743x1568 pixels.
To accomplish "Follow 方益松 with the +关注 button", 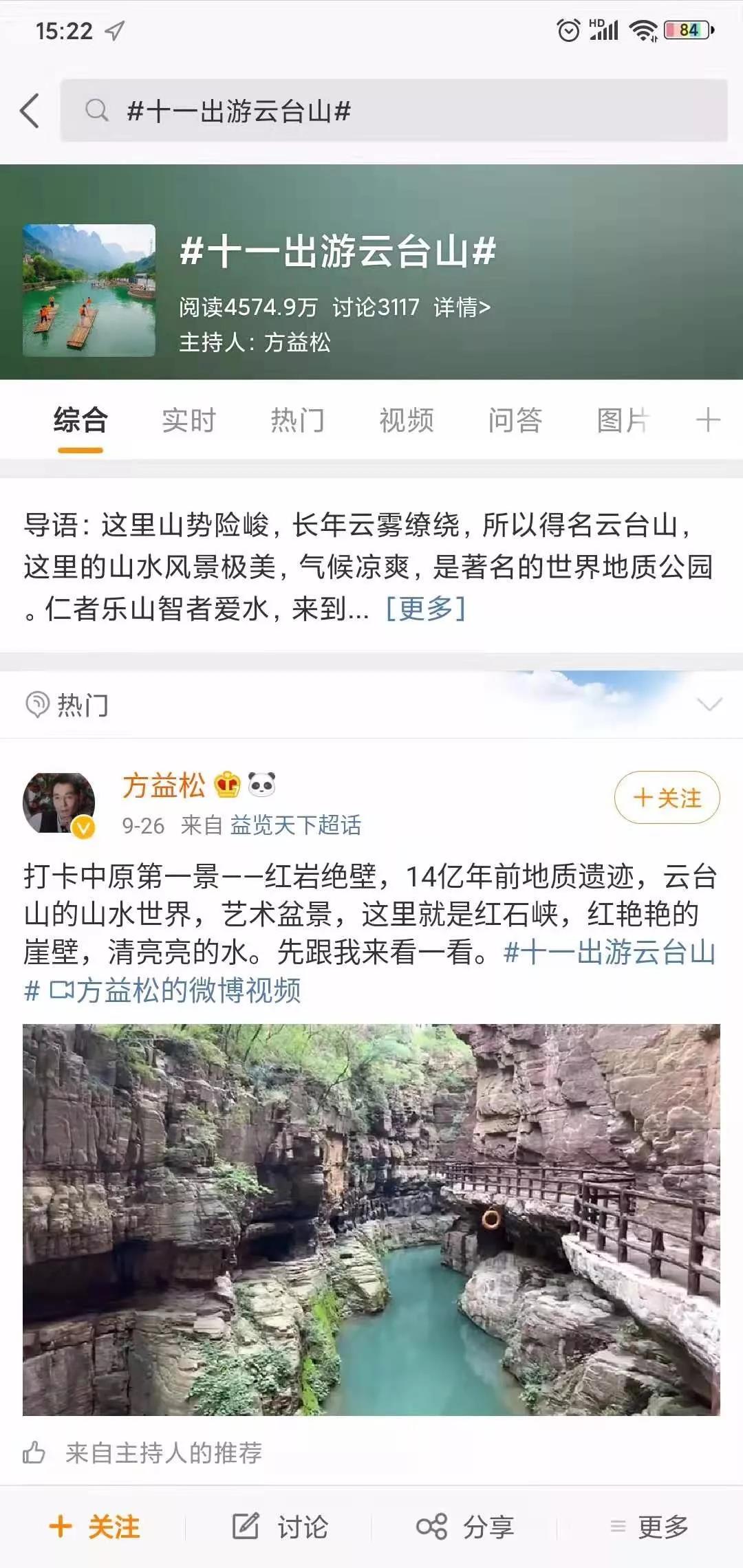I will [667, 798].
